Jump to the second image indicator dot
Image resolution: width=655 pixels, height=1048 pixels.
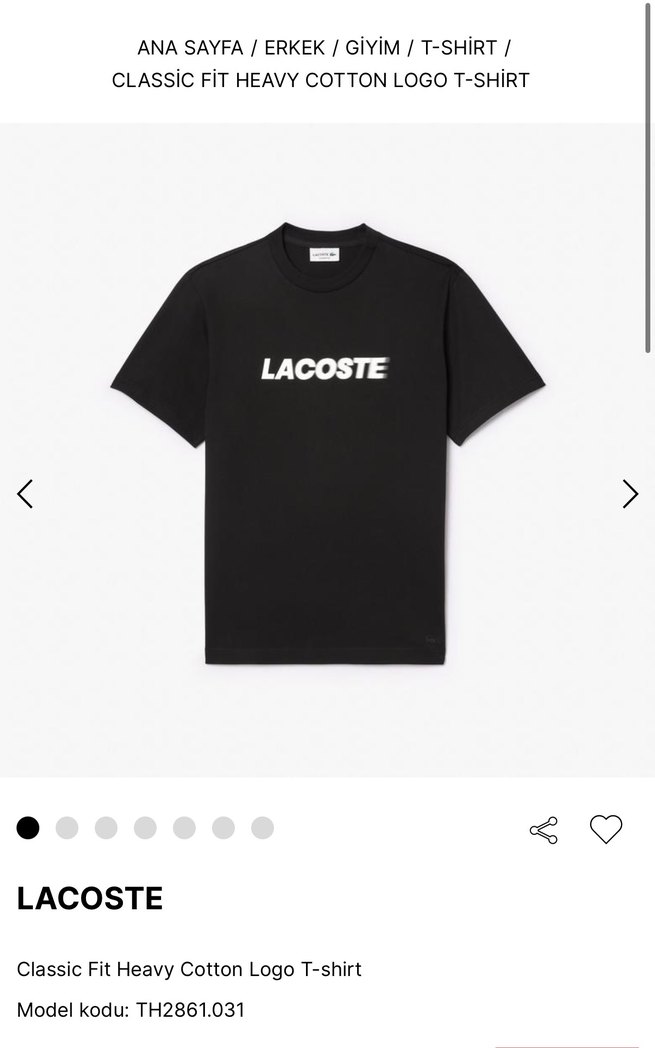pos(67,828)
